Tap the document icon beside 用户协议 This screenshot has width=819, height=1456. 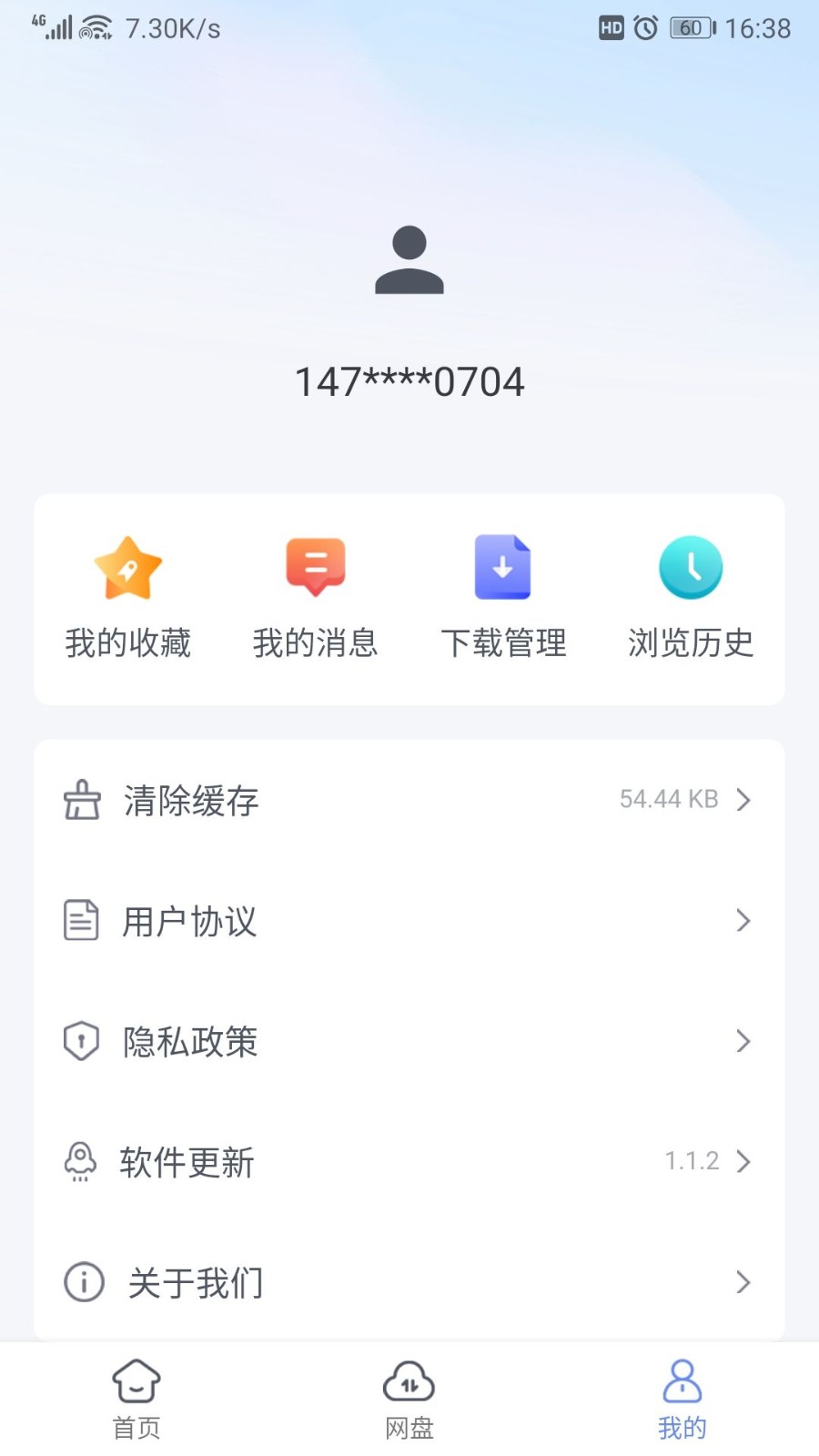(x=82, y=921)
